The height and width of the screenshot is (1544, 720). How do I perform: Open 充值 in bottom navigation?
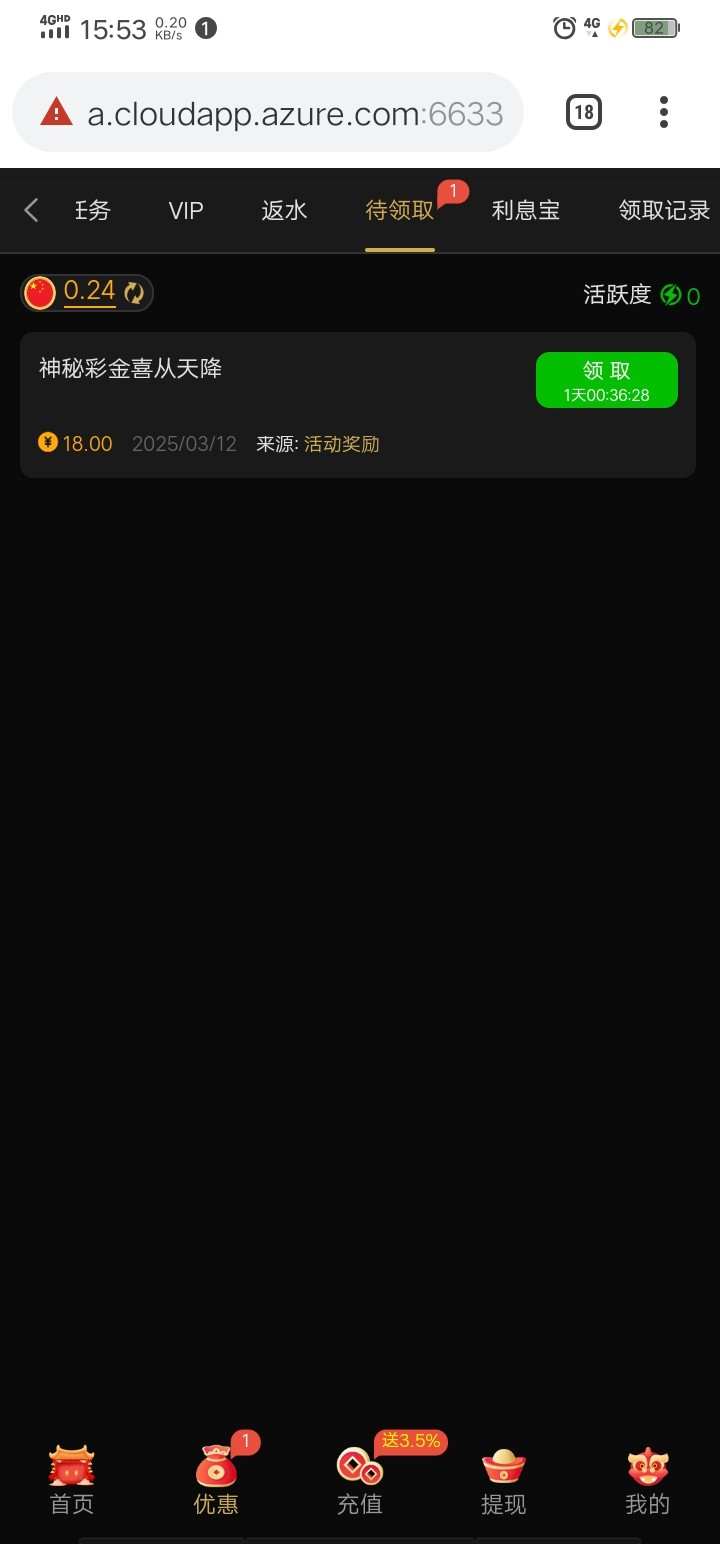pos(359,1480)
